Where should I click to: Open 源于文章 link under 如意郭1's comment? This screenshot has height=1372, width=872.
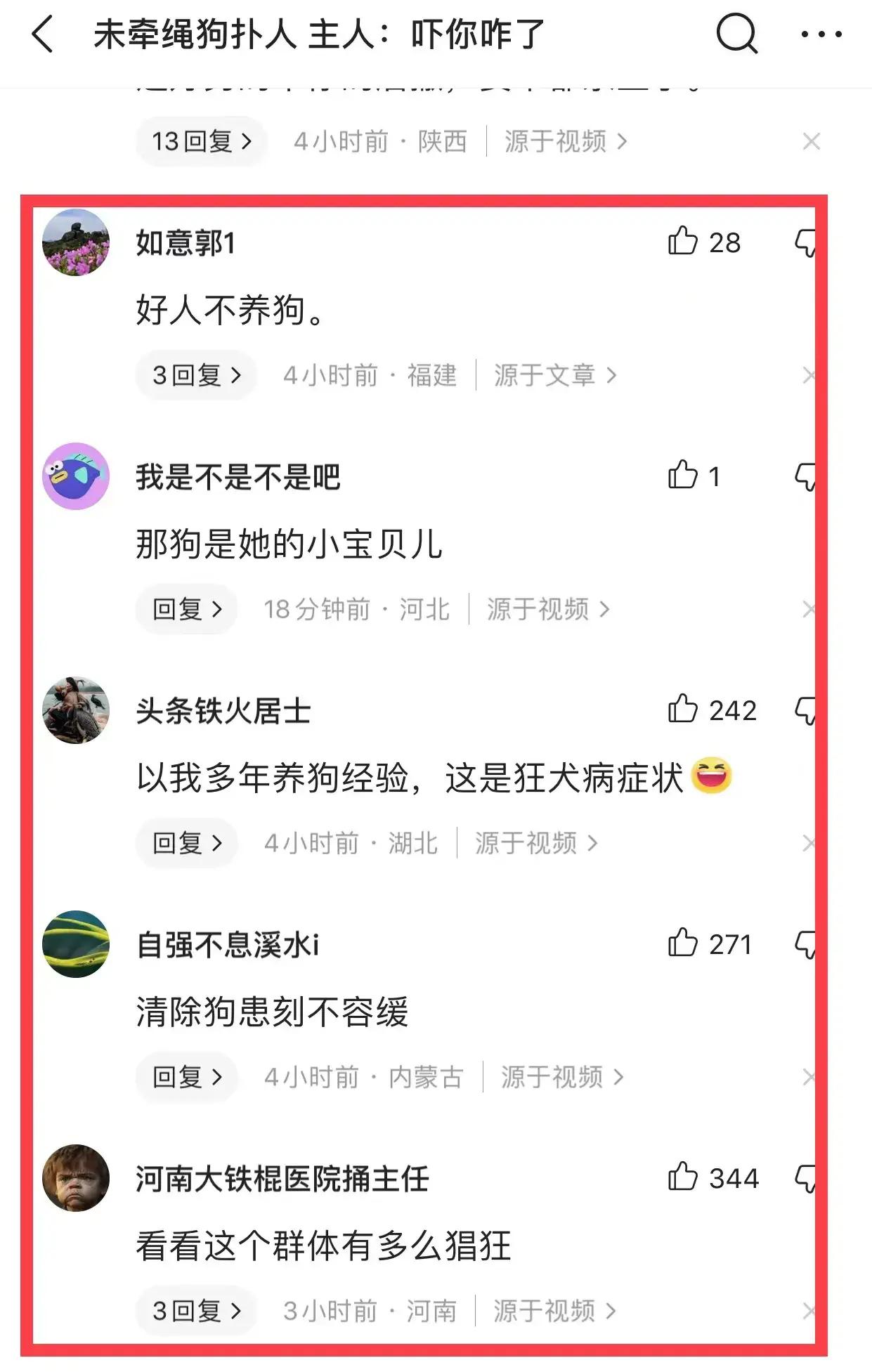coord(554,375)
